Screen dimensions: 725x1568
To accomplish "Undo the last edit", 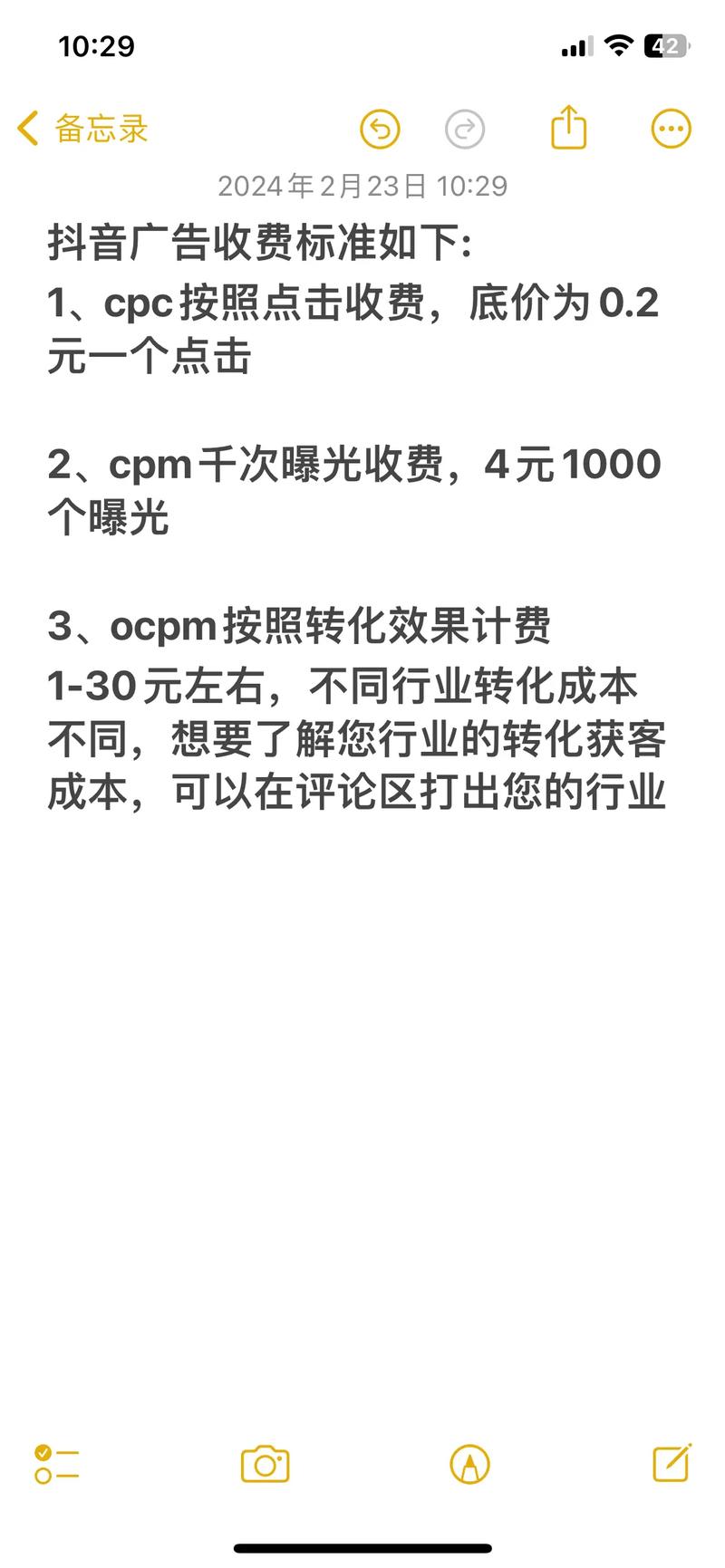I will 380,130.
